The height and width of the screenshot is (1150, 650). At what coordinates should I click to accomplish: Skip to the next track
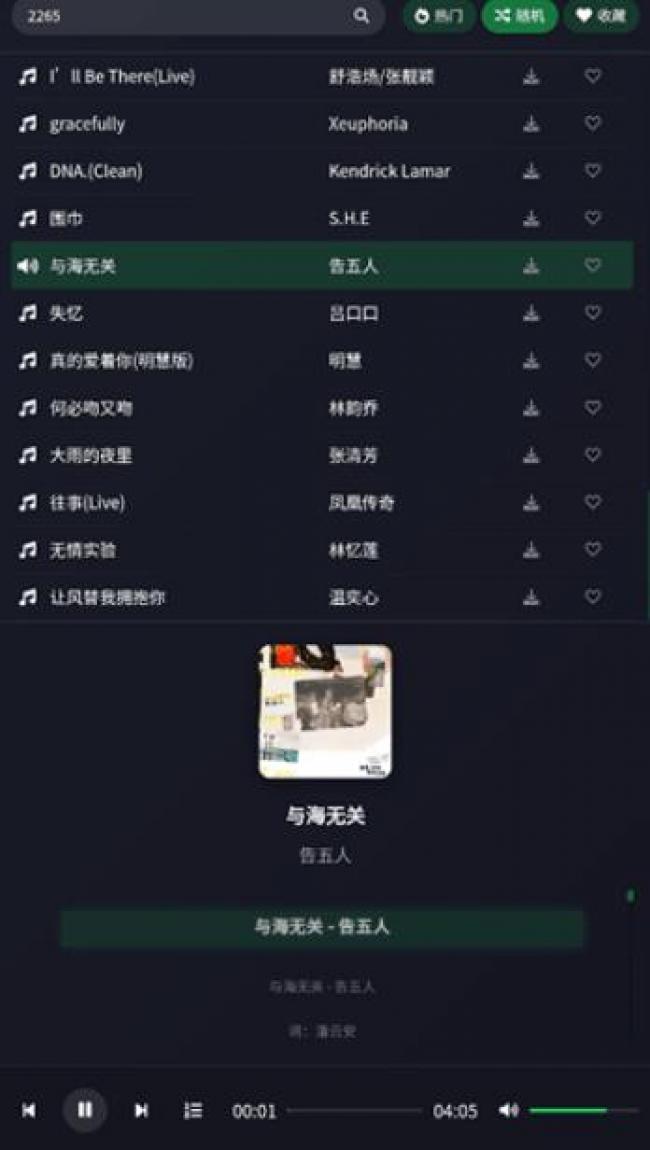141,1110
